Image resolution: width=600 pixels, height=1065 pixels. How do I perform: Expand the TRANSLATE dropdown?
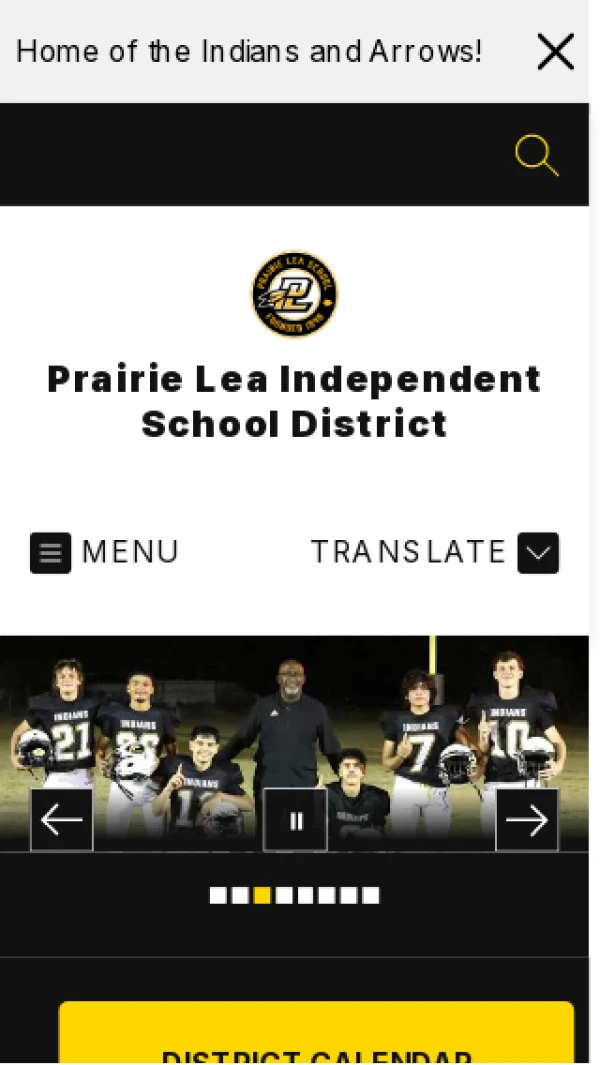[435, 552]
